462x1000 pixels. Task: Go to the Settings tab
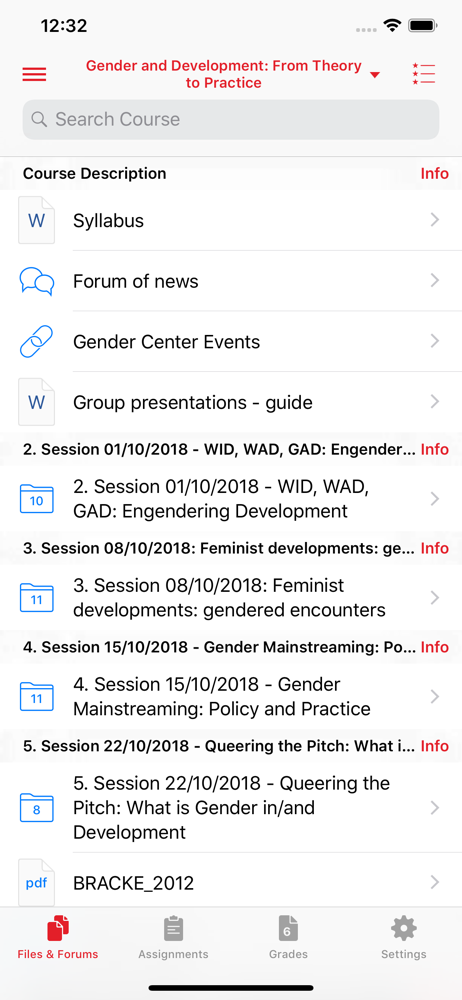tap(404, 938)
